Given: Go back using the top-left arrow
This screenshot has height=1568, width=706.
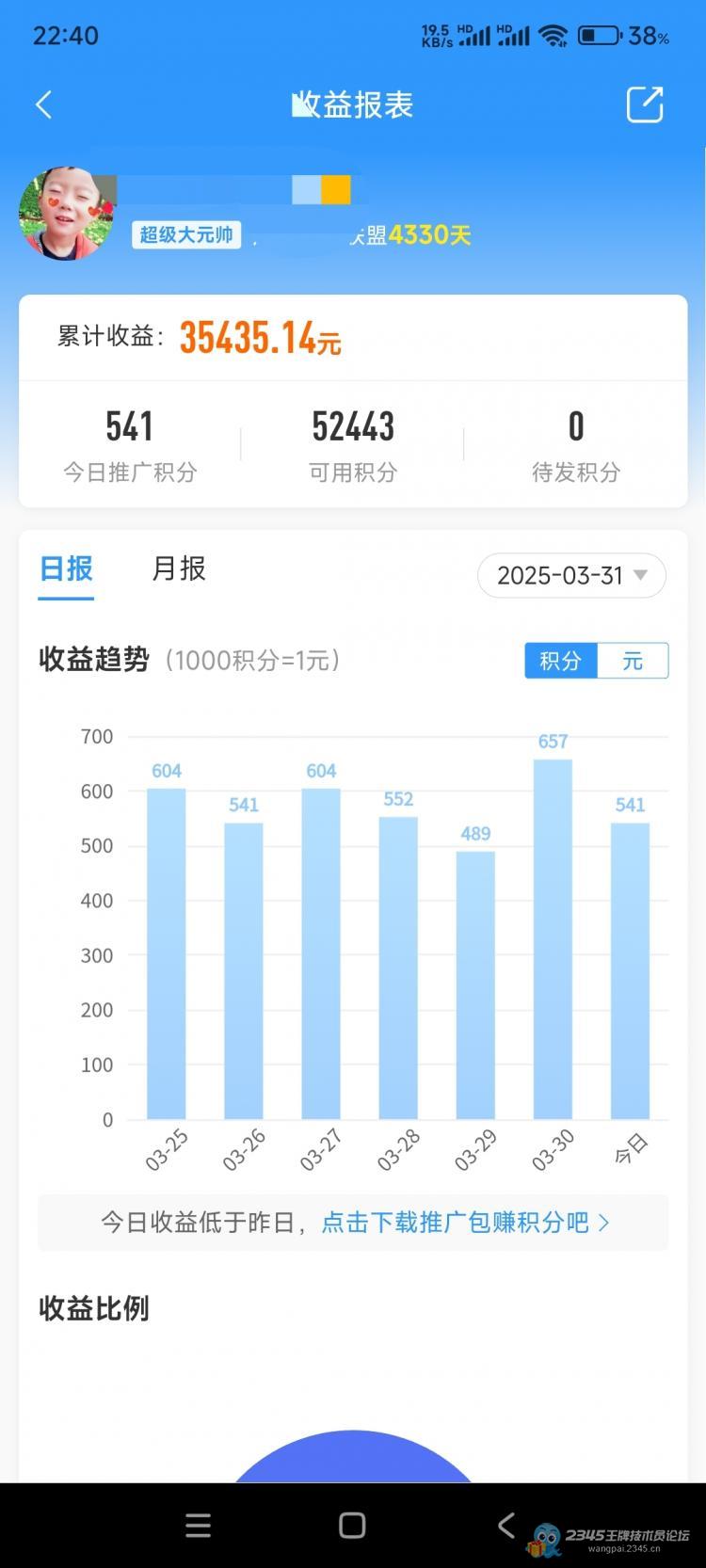Looking at the screenshot, I should (x=43, y=104).
